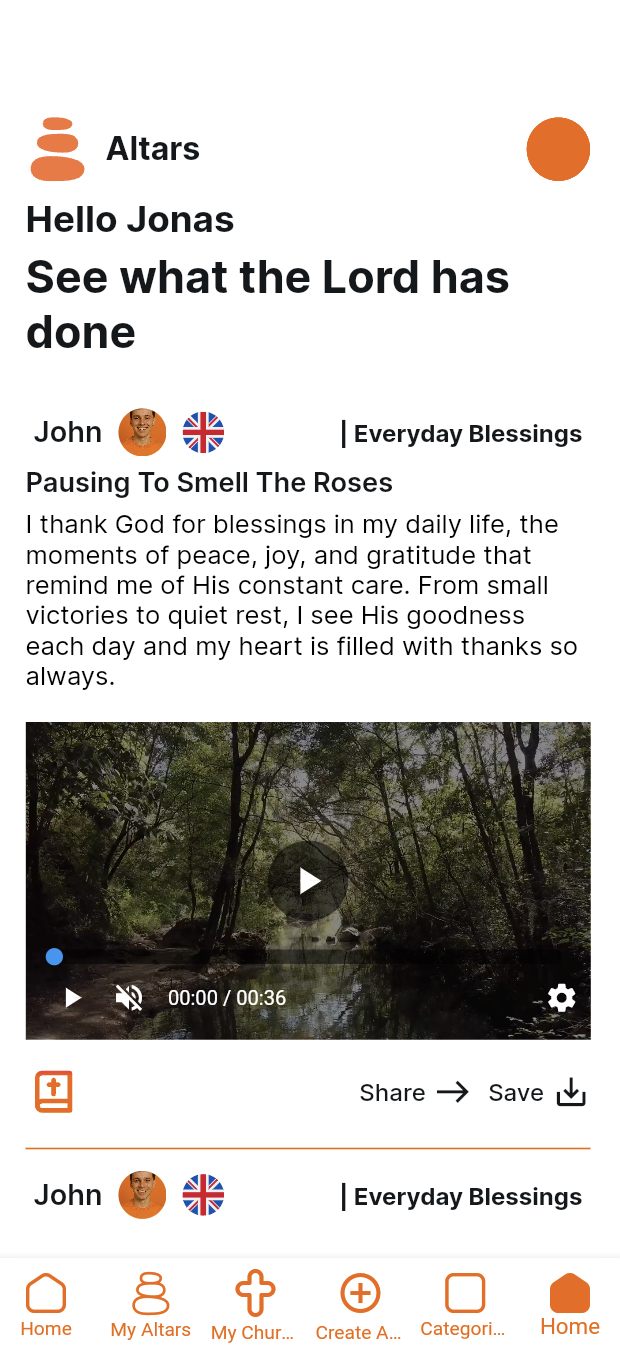
Task: Open the Bible icon under the video
Action: [54, 1092]
